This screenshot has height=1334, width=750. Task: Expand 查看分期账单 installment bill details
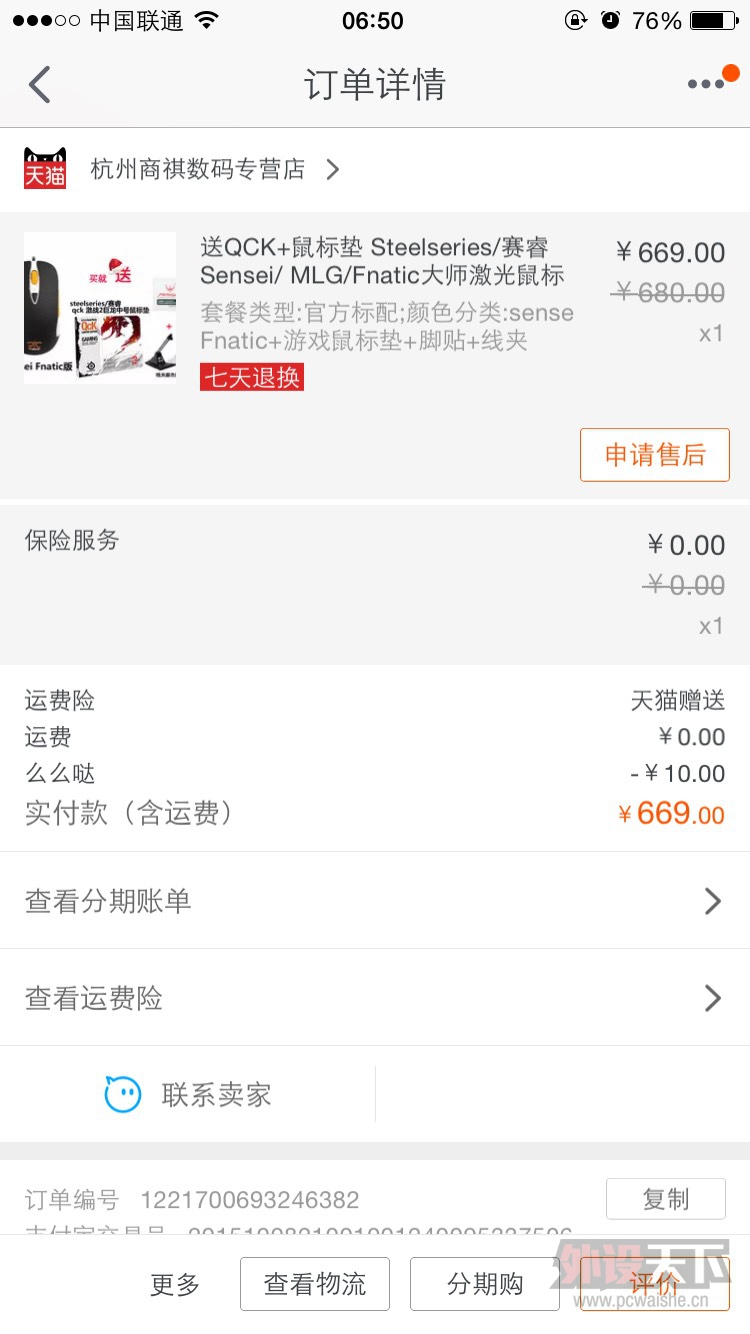click(375, 900)
